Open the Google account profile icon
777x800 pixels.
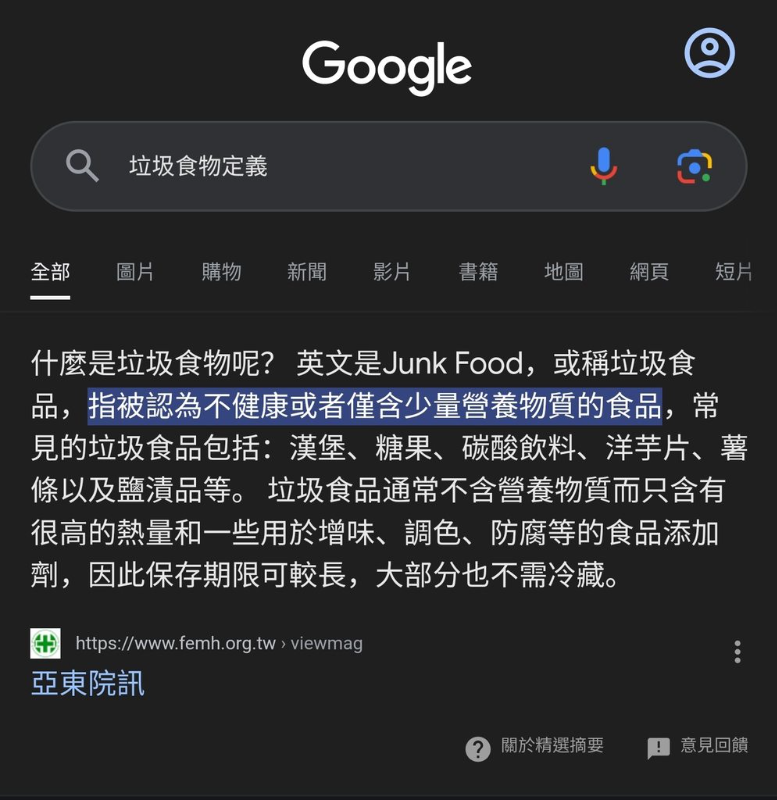click(x=708, y=53)
